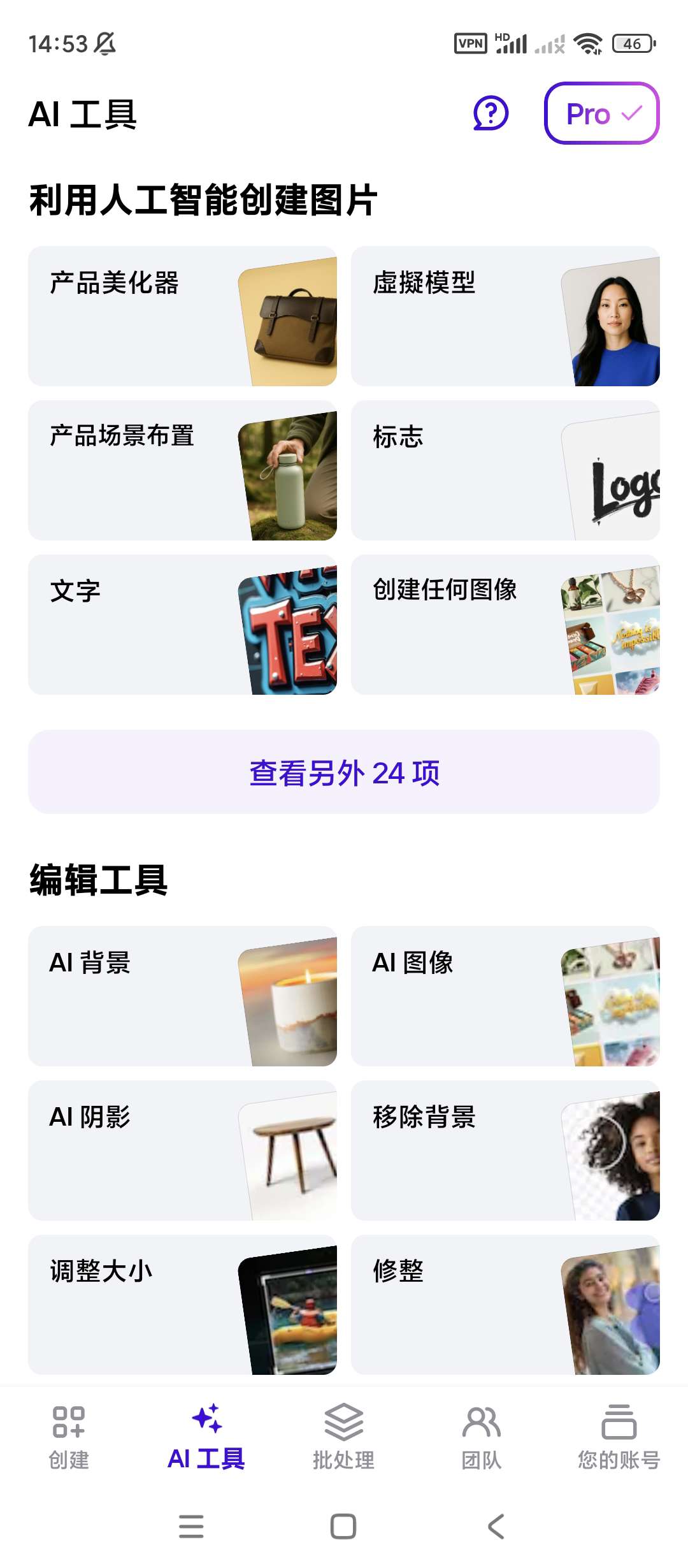Open the 您的账号 tab
Screen dimensions: 688x1568
tap(619, 1437)
